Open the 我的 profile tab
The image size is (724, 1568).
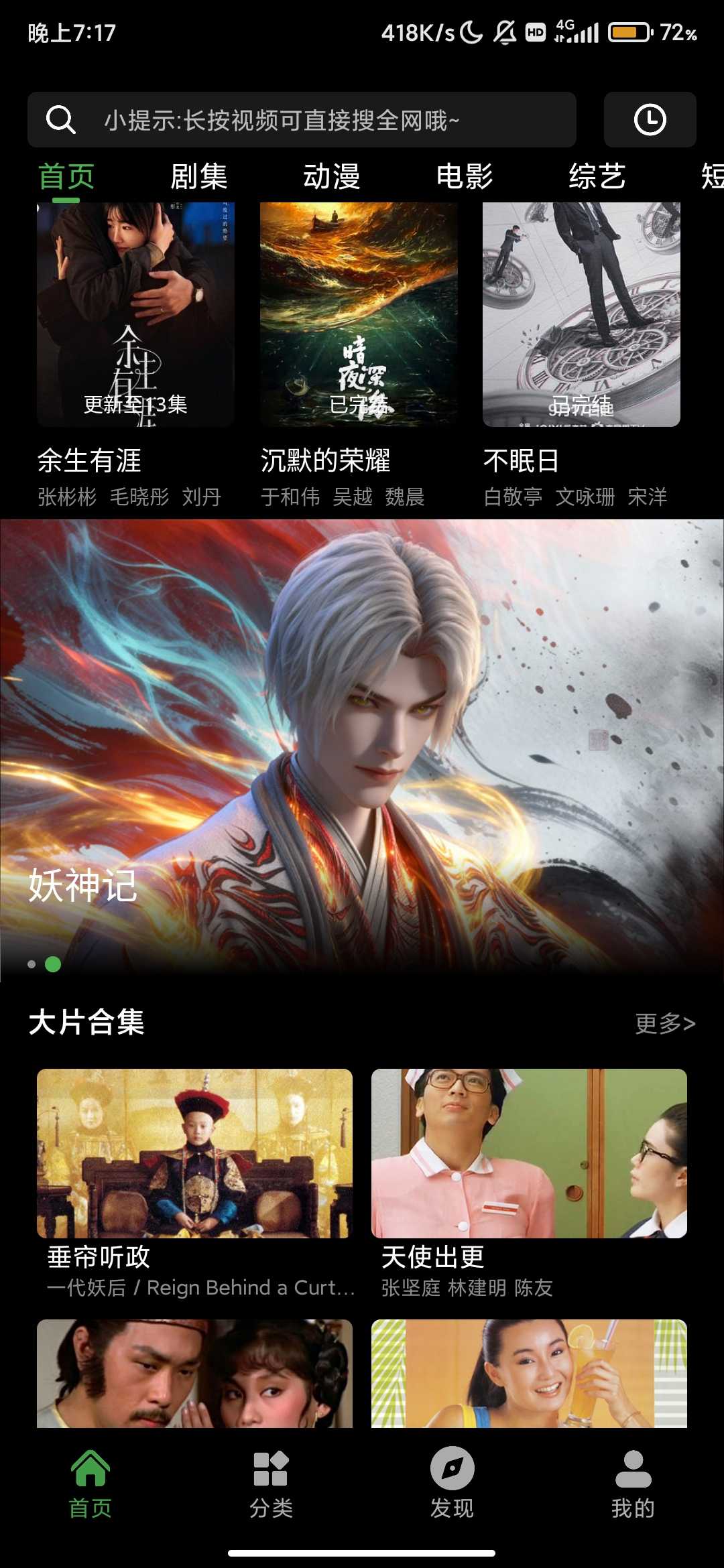point(633,1484)
